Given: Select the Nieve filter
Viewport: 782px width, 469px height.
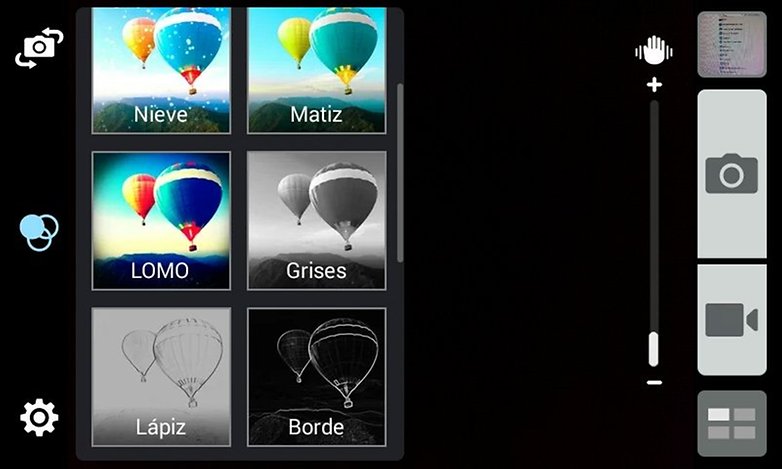Looking at the screenshot, I should coord(161,70).
